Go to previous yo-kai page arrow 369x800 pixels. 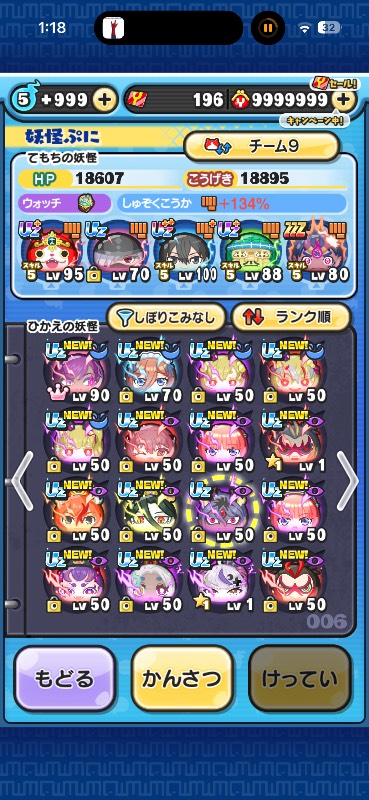[x=22, y=481]
